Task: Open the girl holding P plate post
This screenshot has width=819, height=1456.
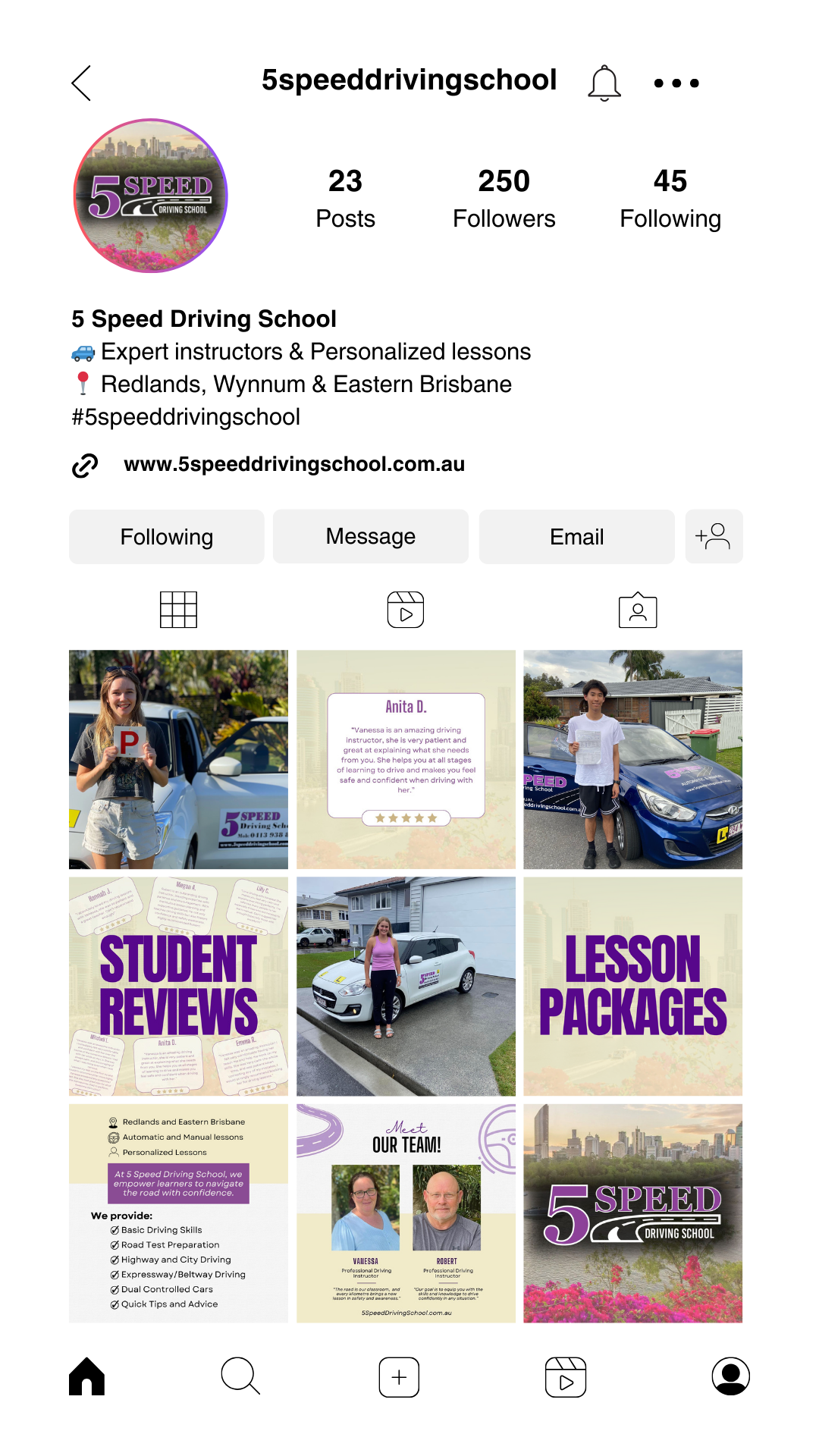Action: click(178, 759)
